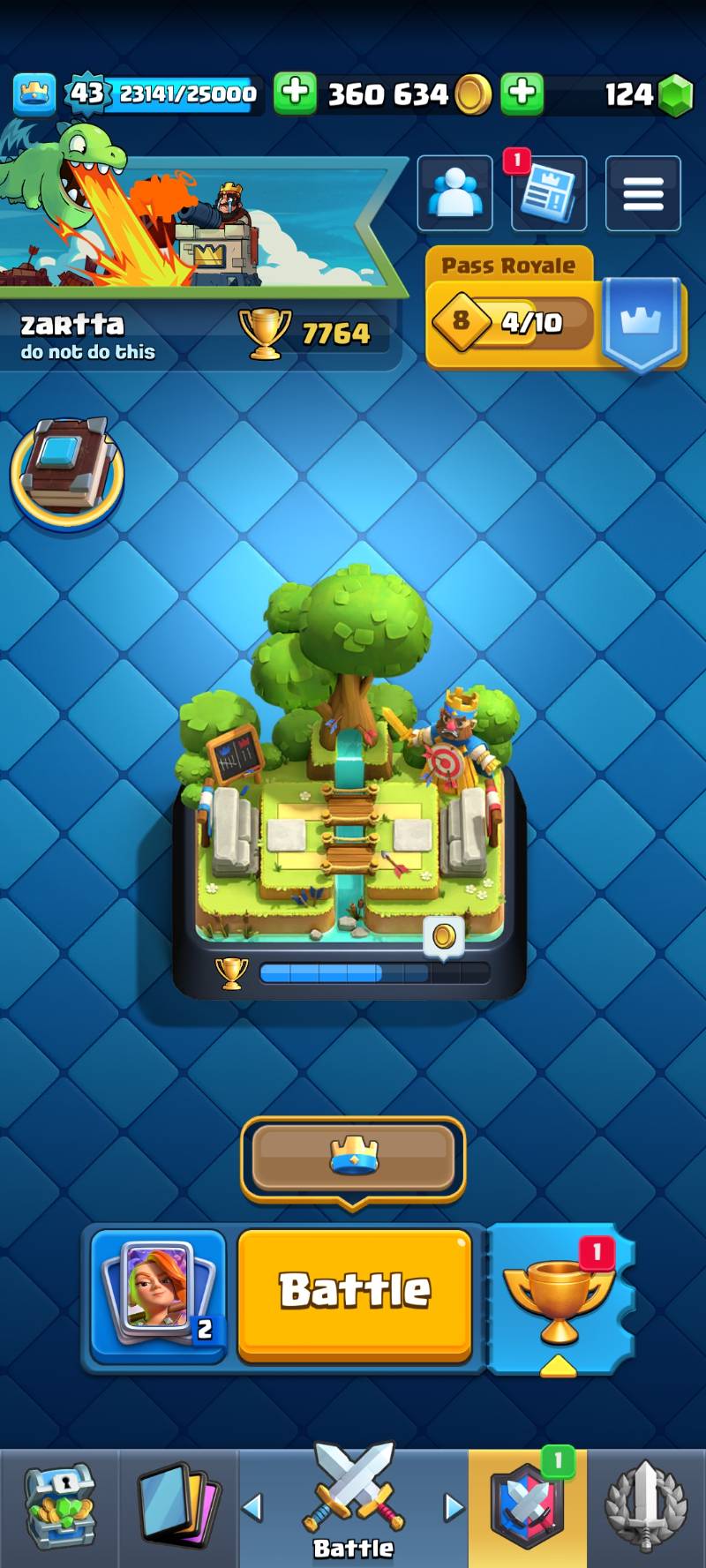Buy more gems with the plus button

522,94
